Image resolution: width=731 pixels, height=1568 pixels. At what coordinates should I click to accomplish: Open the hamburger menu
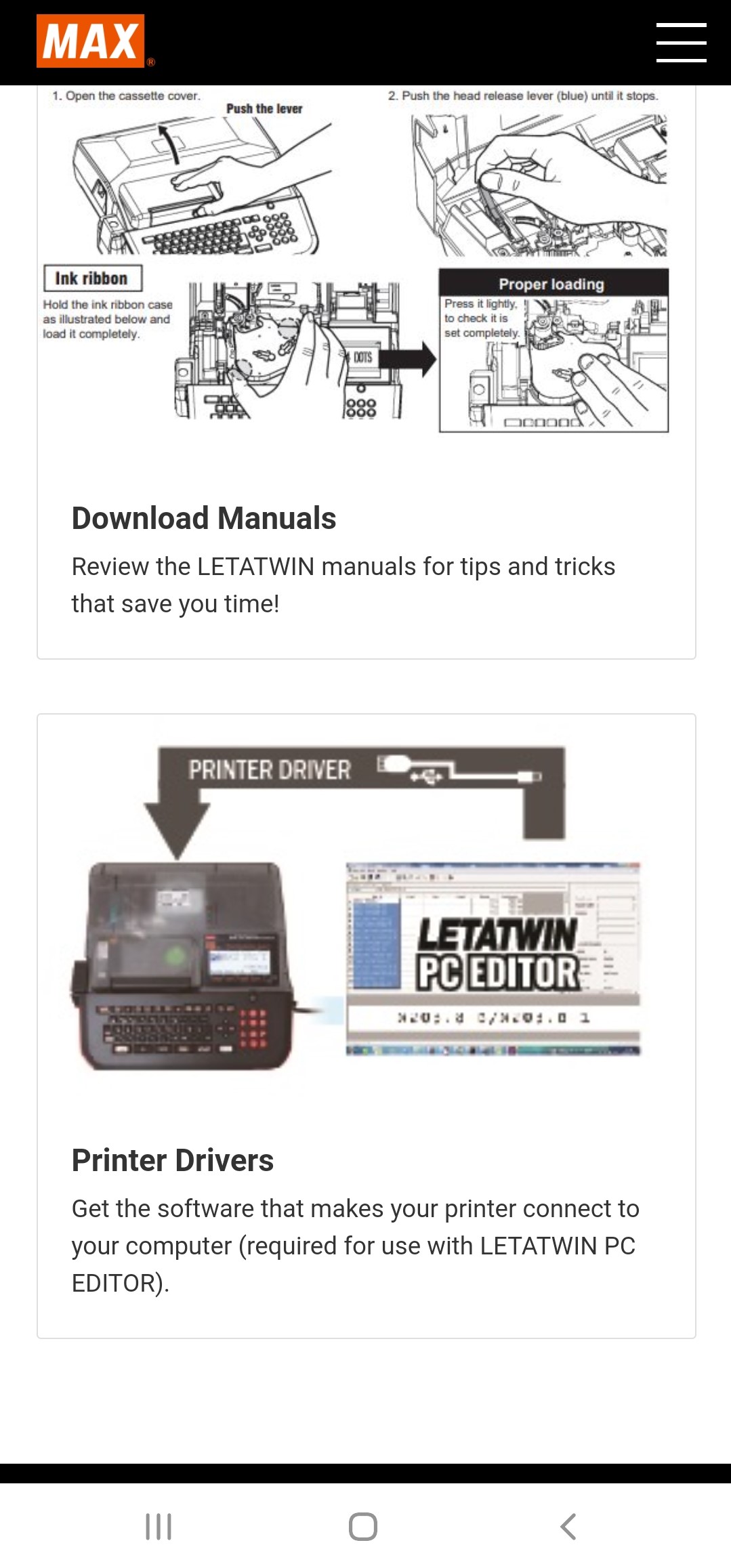[x=681, y=42]
